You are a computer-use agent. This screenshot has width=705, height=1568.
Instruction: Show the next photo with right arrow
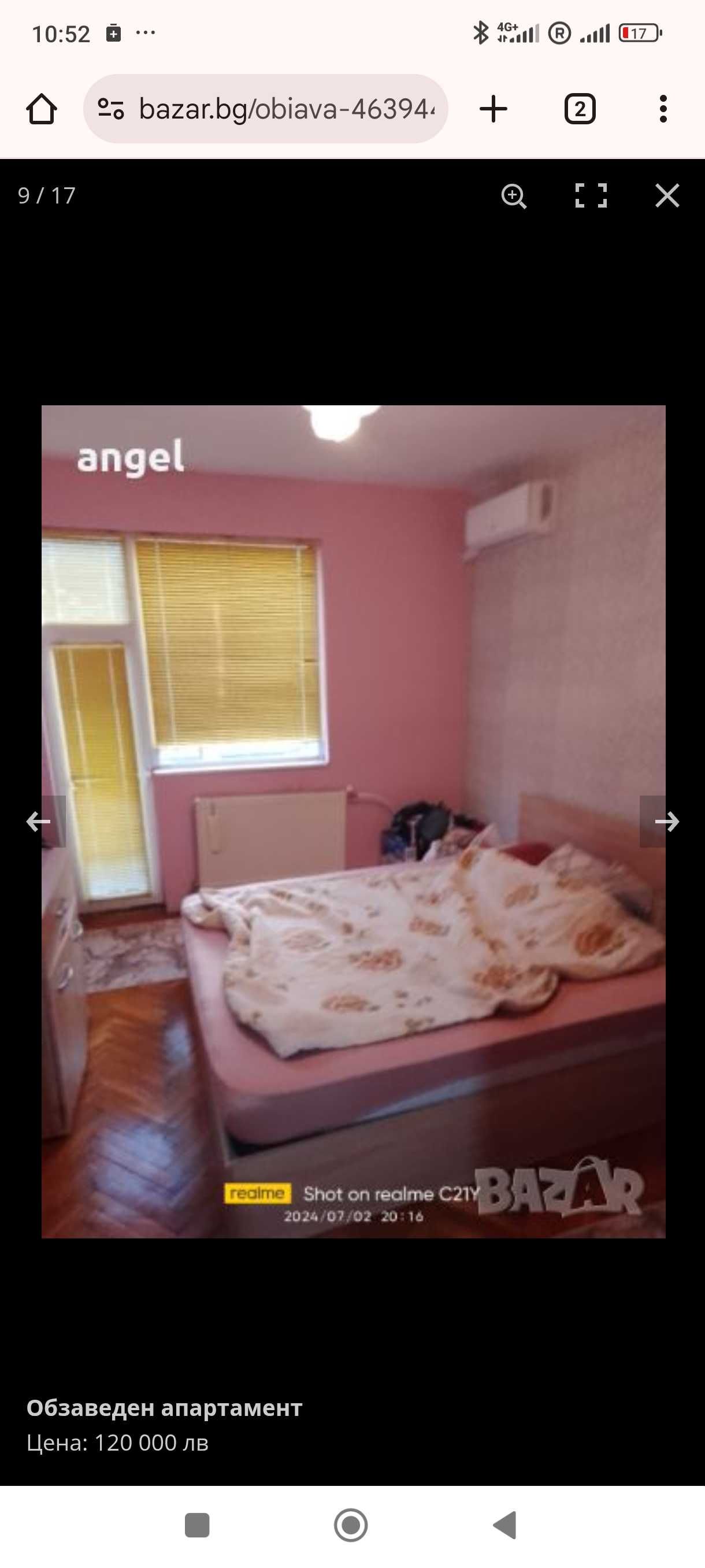pyautogui.click(x=667, y=822)
